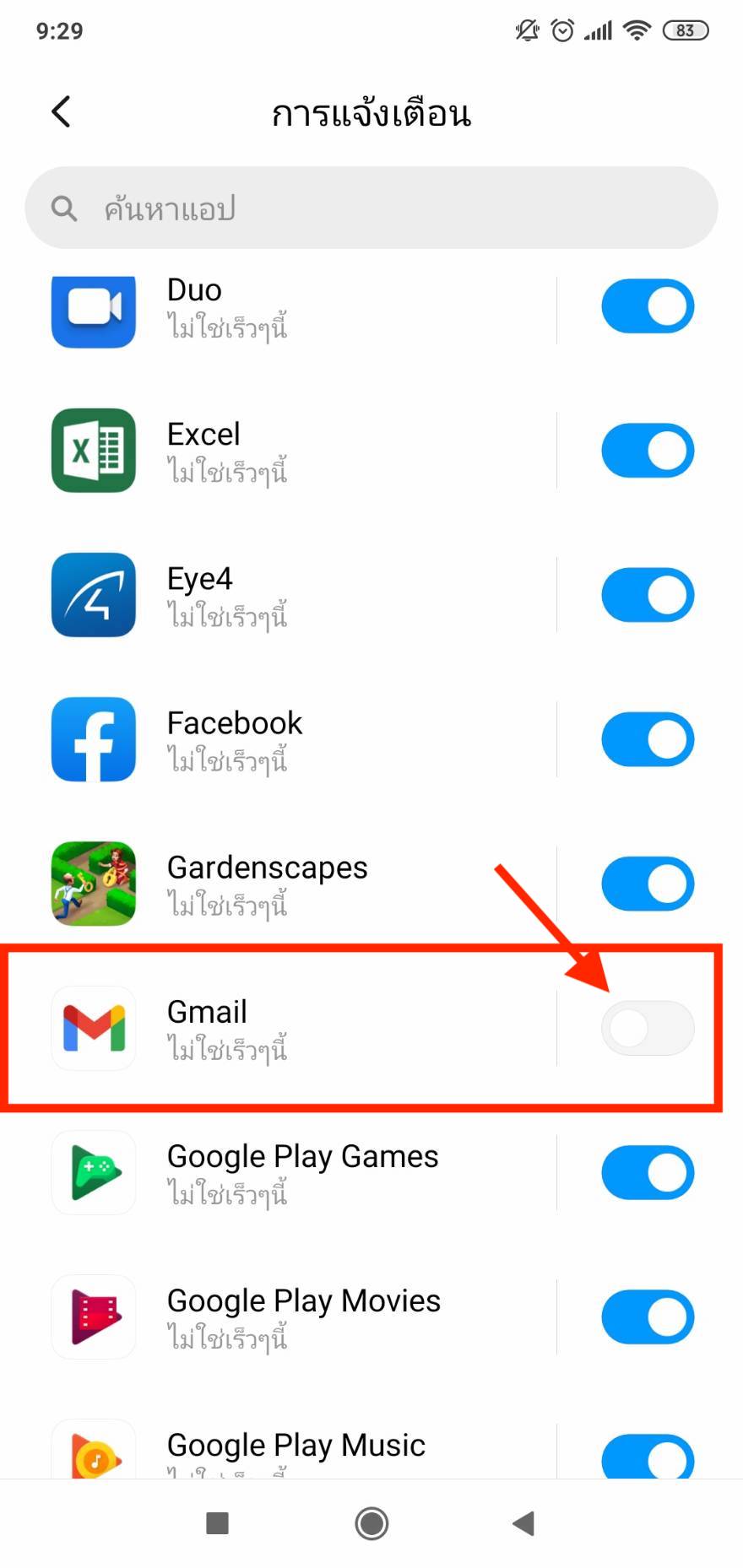Image resolution: width=743 pixels, height=1568 pixels.
Task: Disable the Excel notification switch
Action: pyautogui.click(x=648, y=451)
